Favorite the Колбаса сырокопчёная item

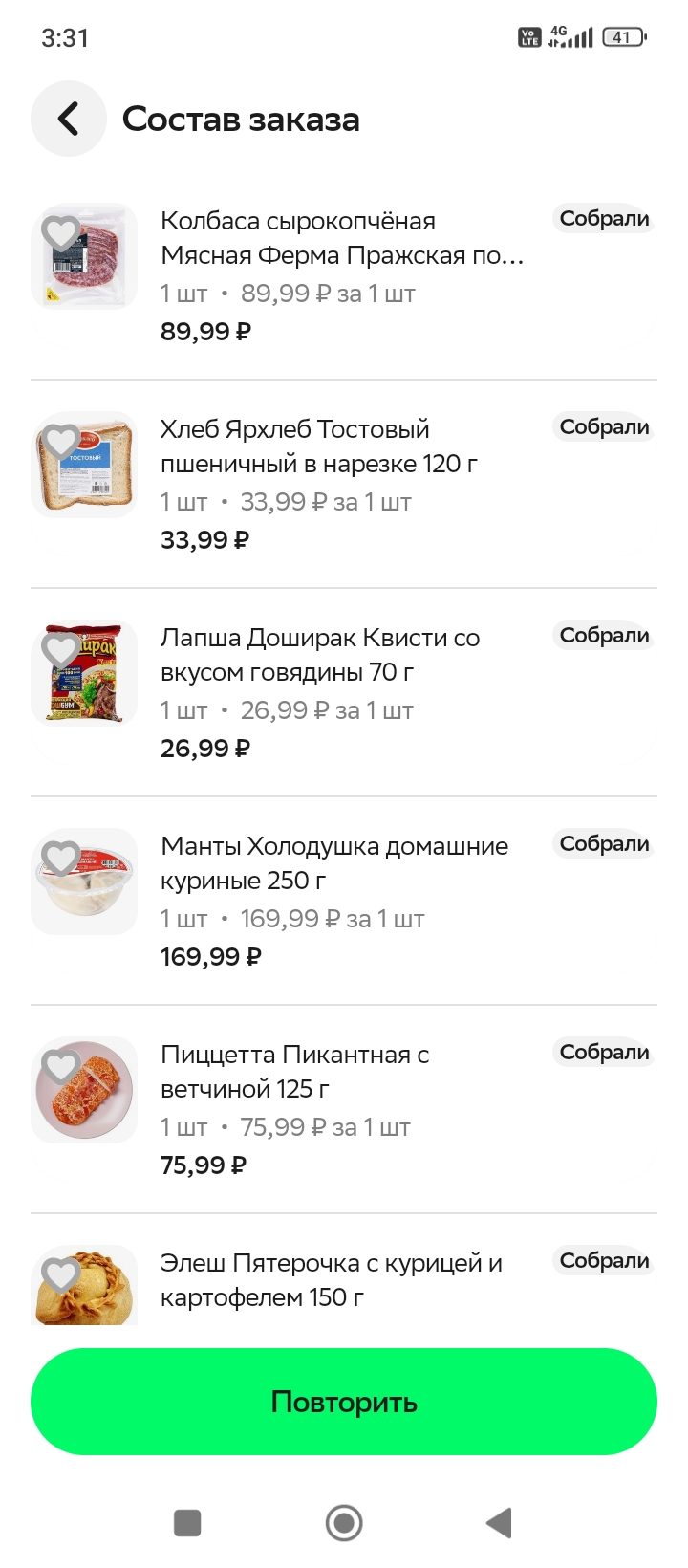(61, 232)
